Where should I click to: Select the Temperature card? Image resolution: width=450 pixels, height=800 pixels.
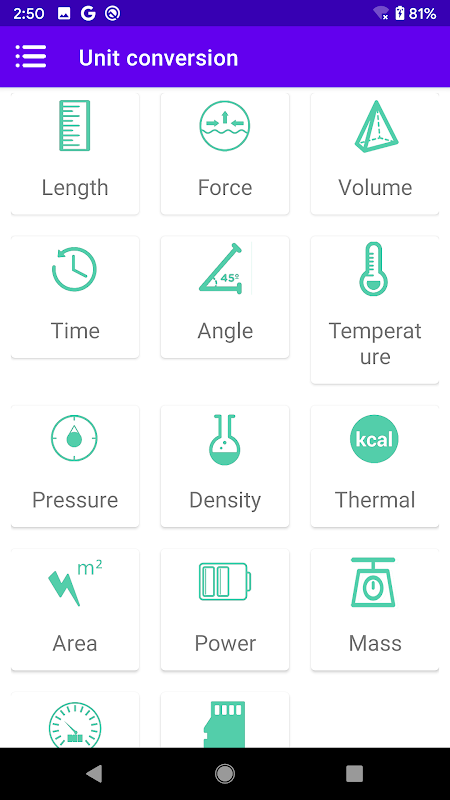(375, 310)
